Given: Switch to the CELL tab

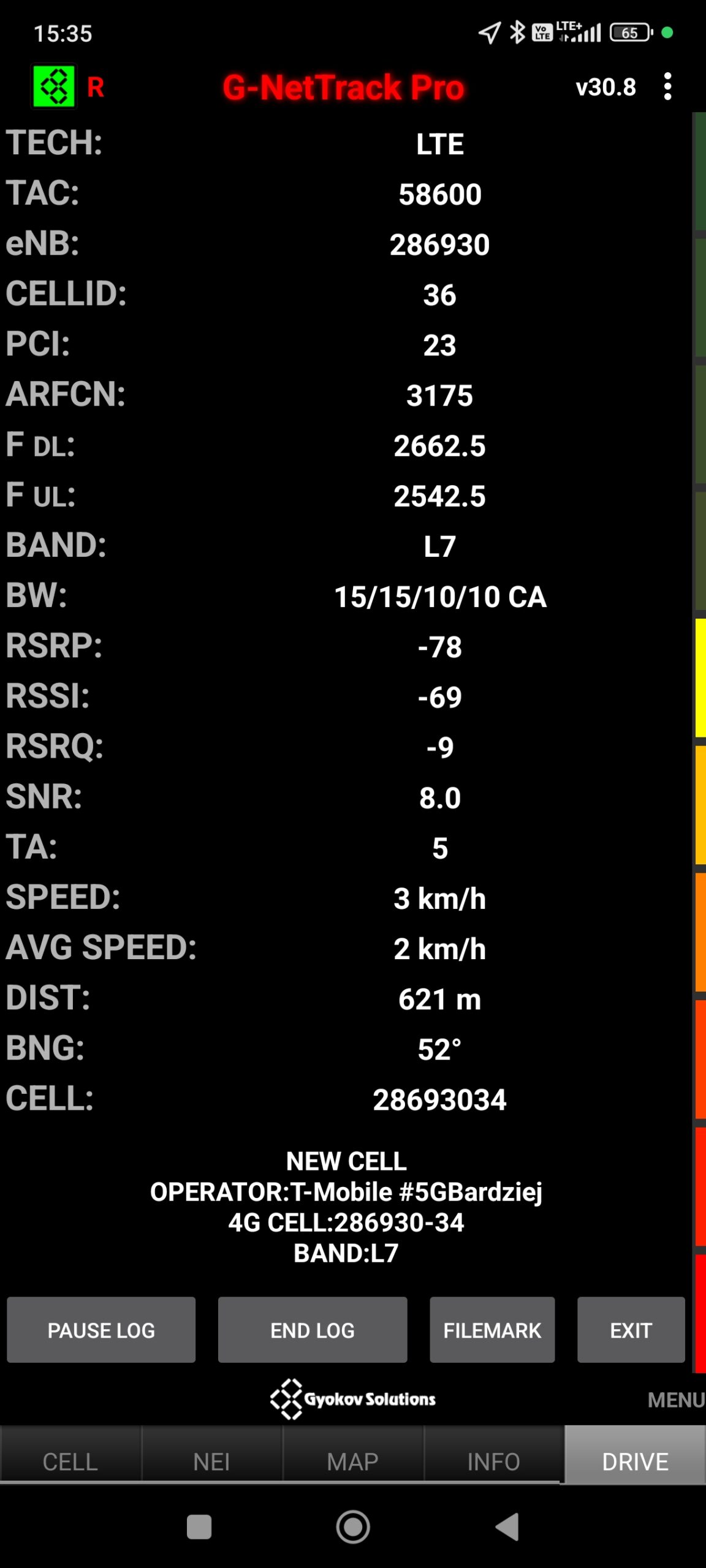Looking at the screenshot, I should [70, 1461].
